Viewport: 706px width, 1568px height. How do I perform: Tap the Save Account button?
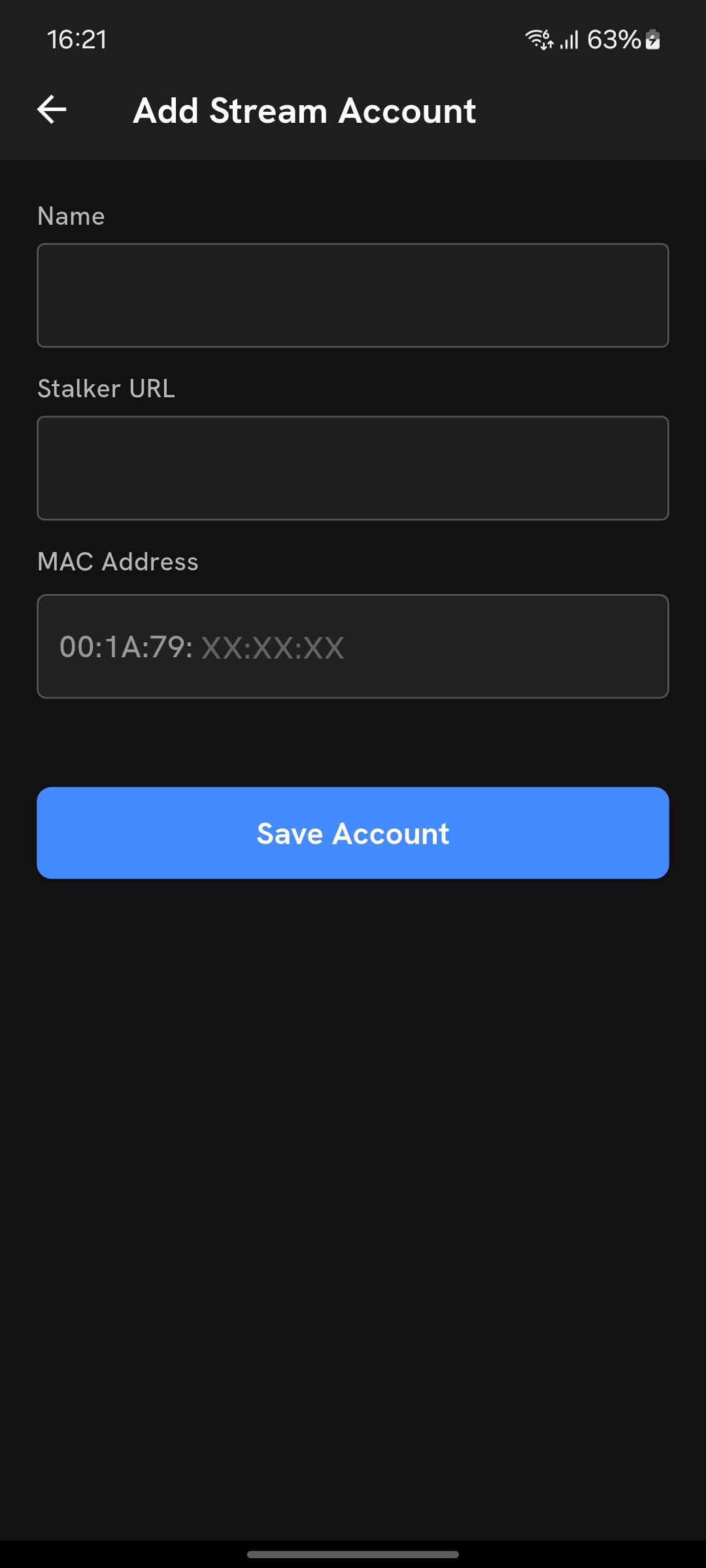point(353,833)
